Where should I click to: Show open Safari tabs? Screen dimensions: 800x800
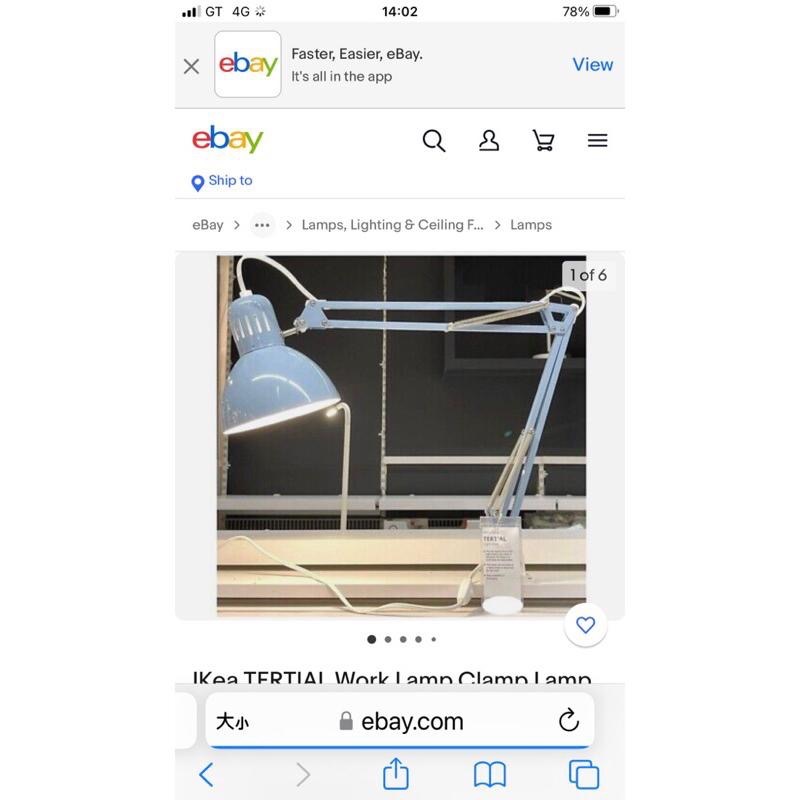(x=584, y=774)
